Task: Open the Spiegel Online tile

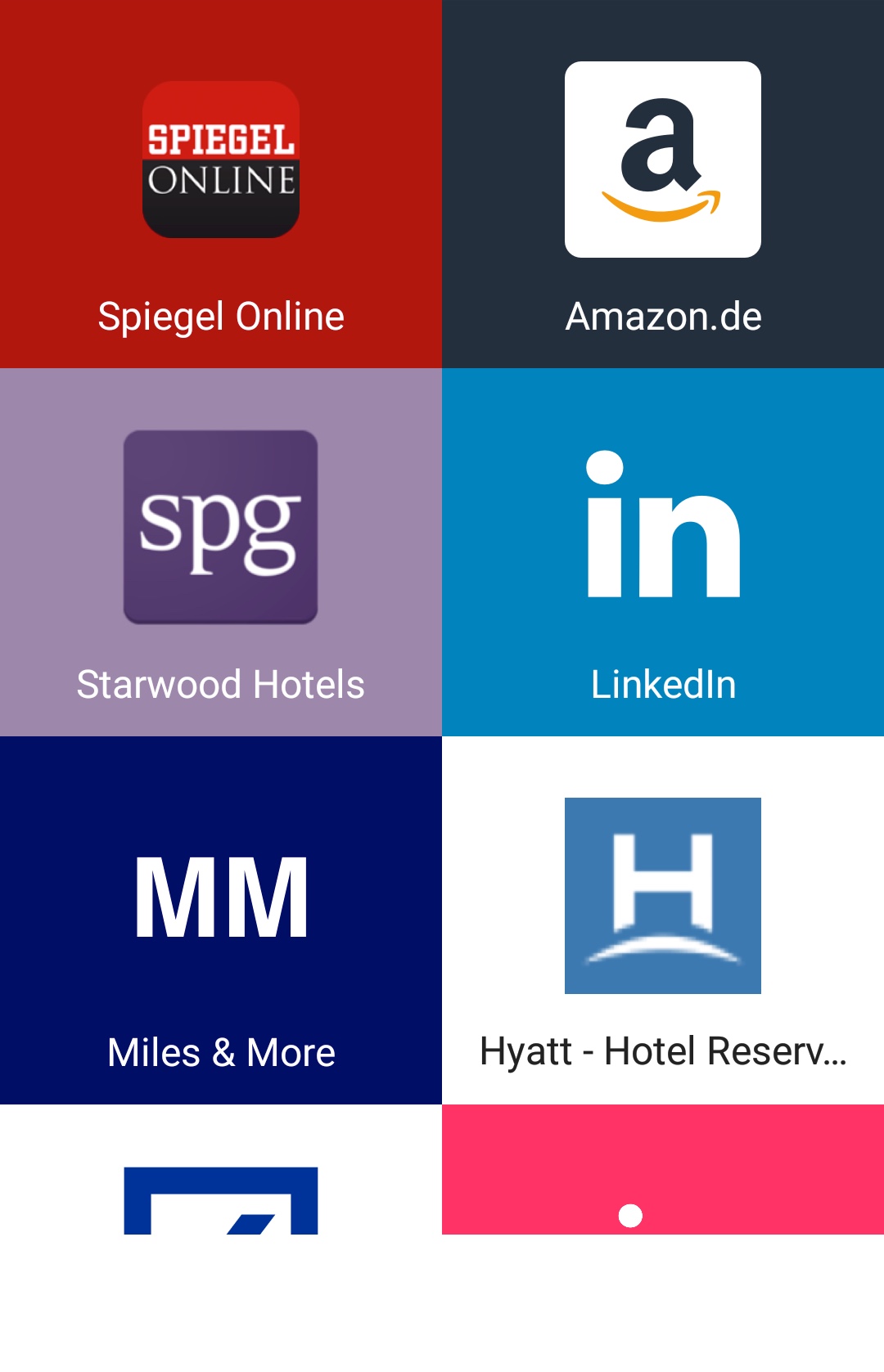Action: tap(221, 184)
